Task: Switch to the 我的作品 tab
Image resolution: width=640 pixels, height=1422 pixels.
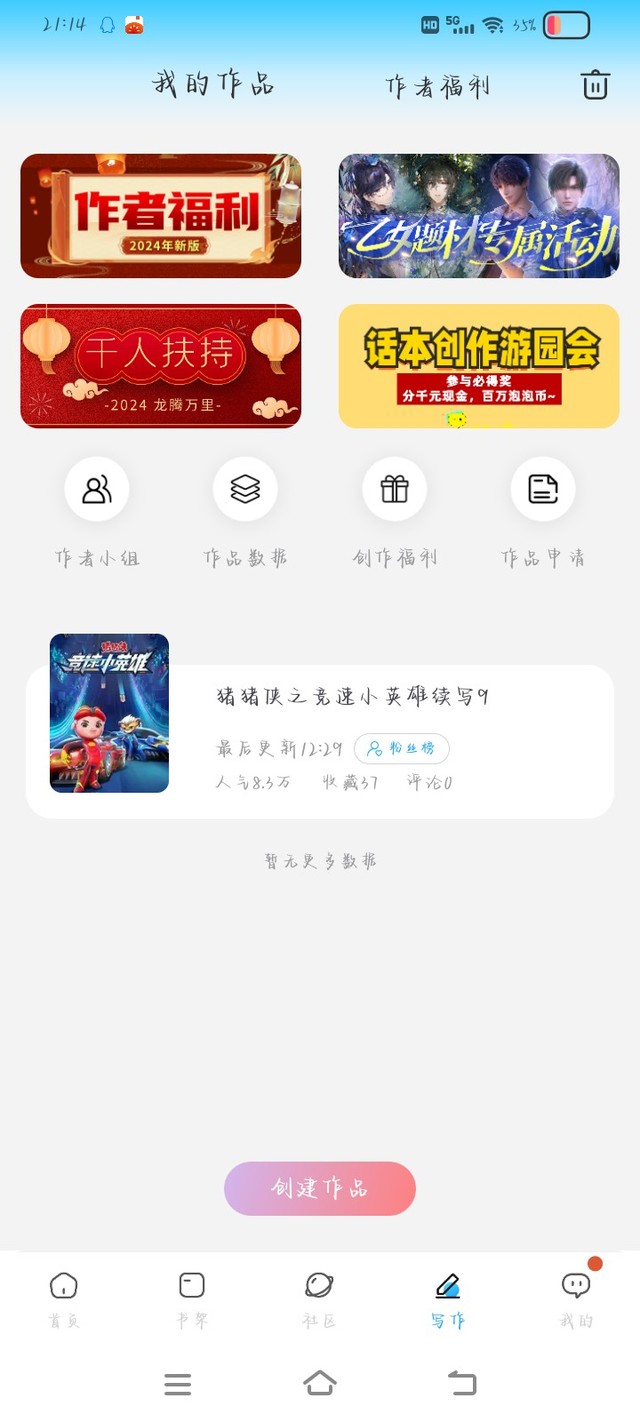Action: [x=213, y=84]
